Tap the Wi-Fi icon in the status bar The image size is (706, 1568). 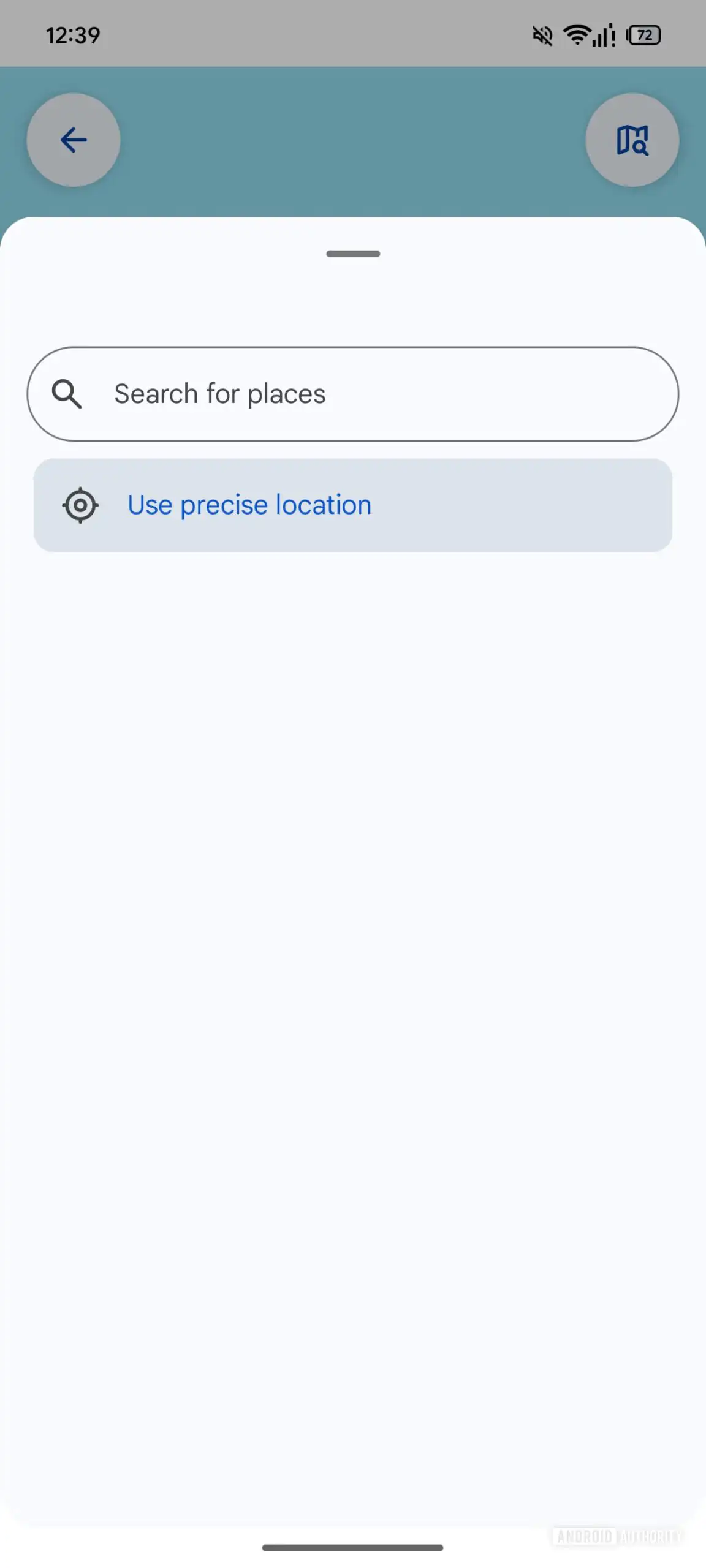[576, 36]
